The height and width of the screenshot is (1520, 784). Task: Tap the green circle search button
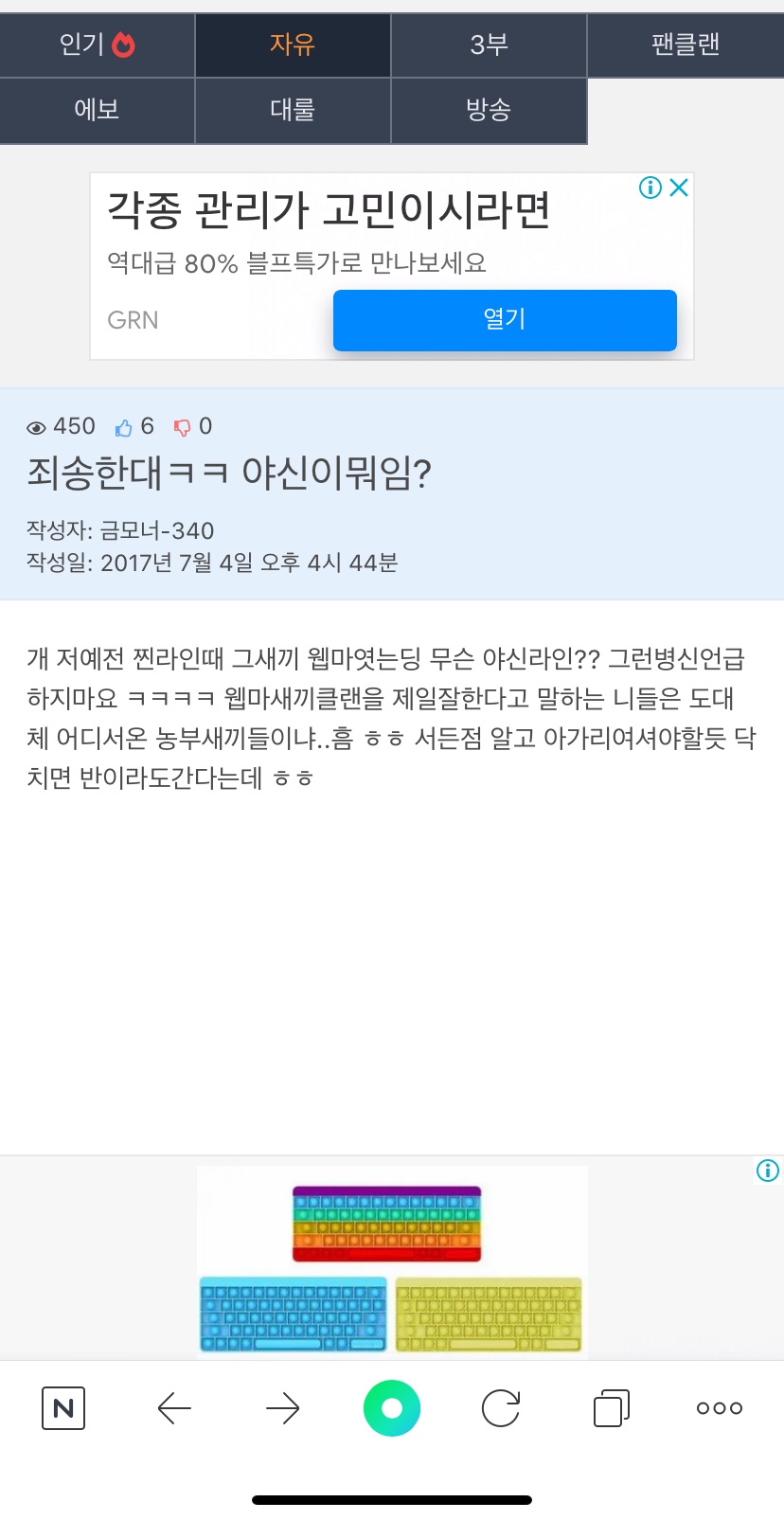(x=392, y=1408)
